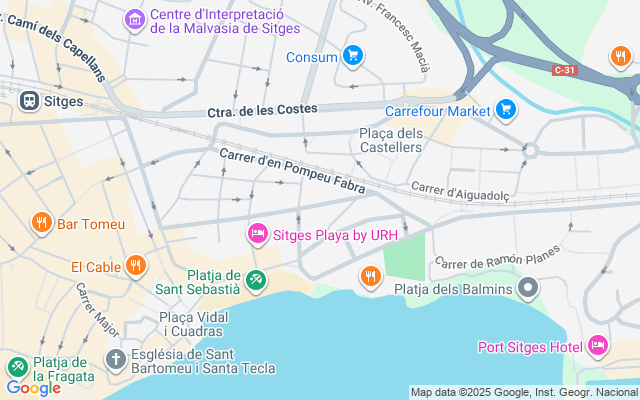Viewport: 640px width, 400px height.
Task: Tap the Google logo link
Action: [33, 388]
